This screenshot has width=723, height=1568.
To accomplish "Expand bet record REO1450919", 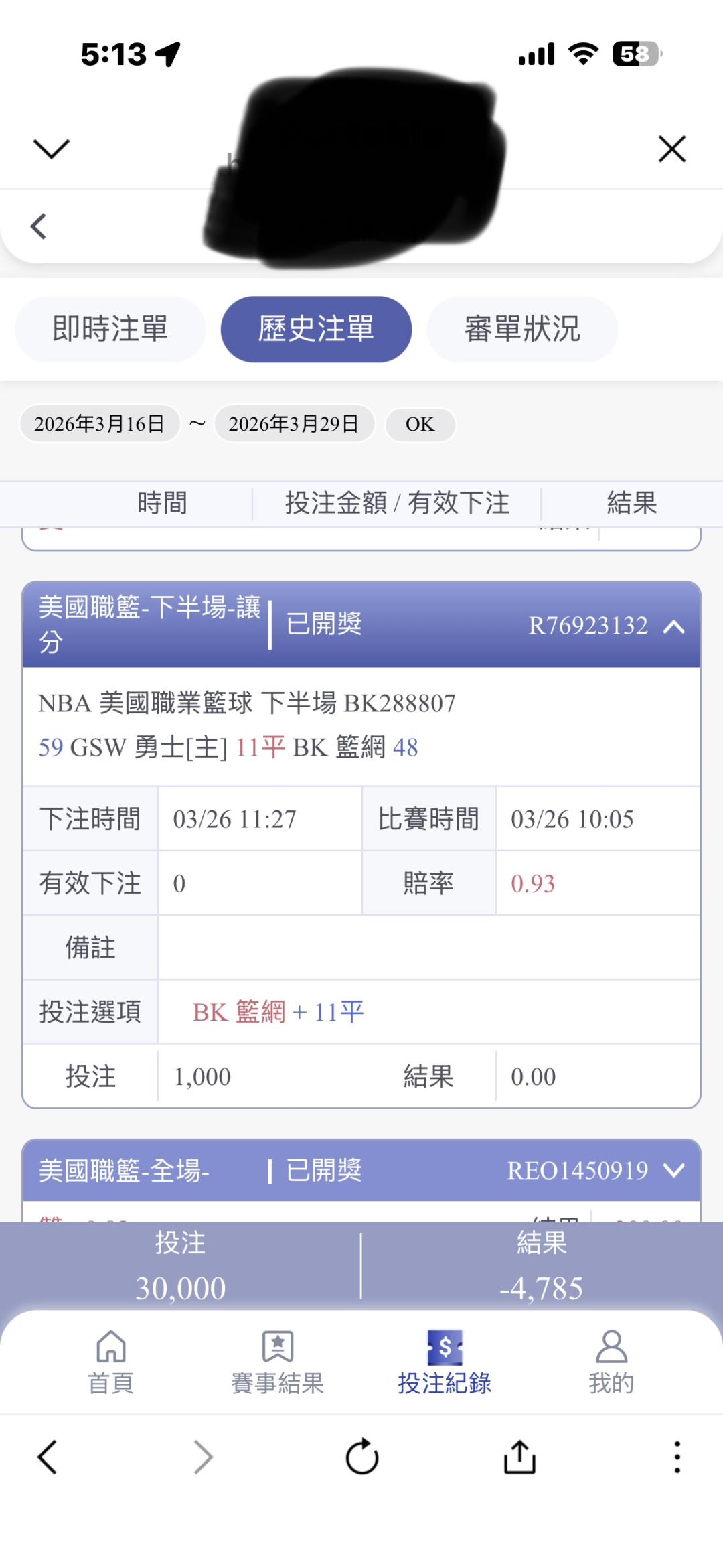I will pyautogui.click(x=673, y=1170).
